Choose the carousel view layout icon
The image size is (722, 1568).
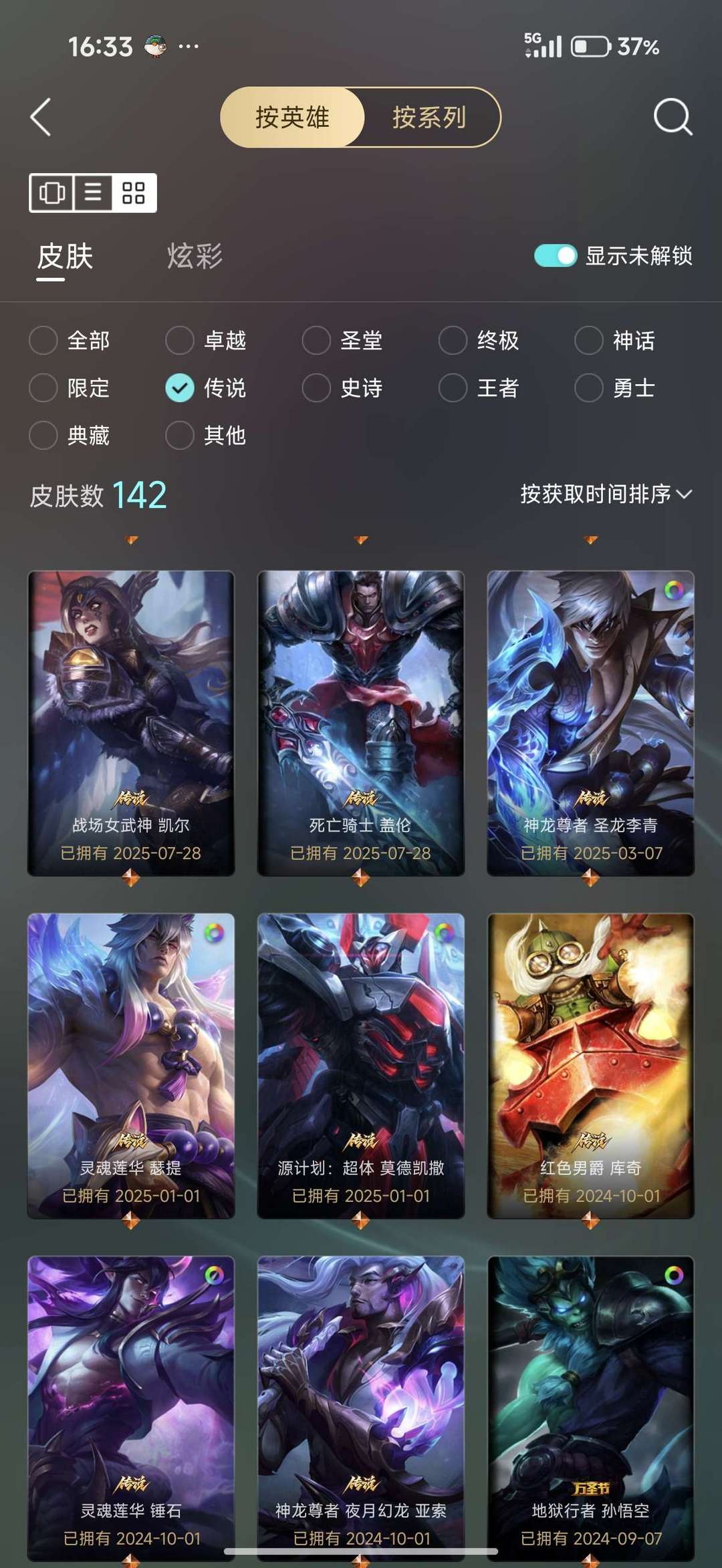point(51,193)
